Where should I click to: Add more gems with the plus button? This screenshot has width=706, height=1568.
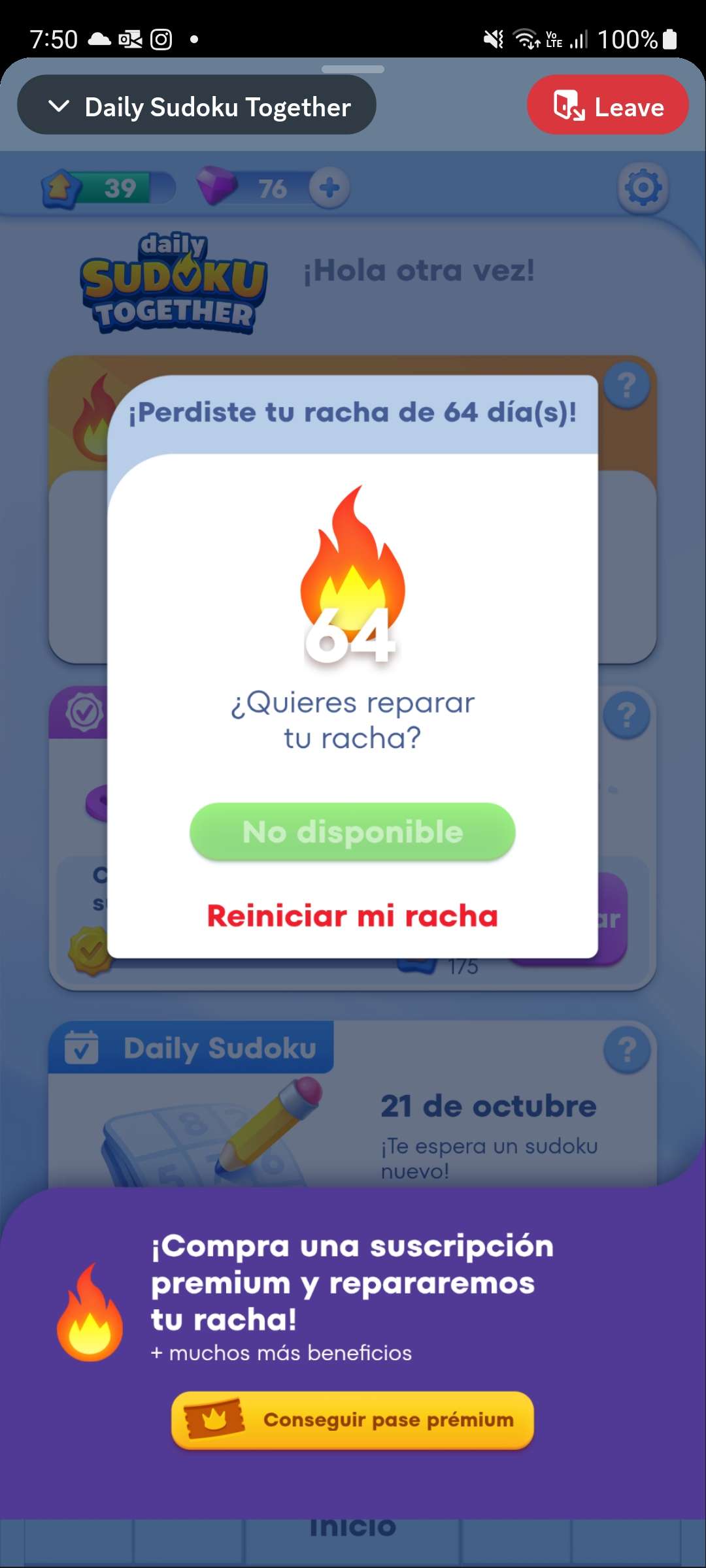click(x=329, y=188)
